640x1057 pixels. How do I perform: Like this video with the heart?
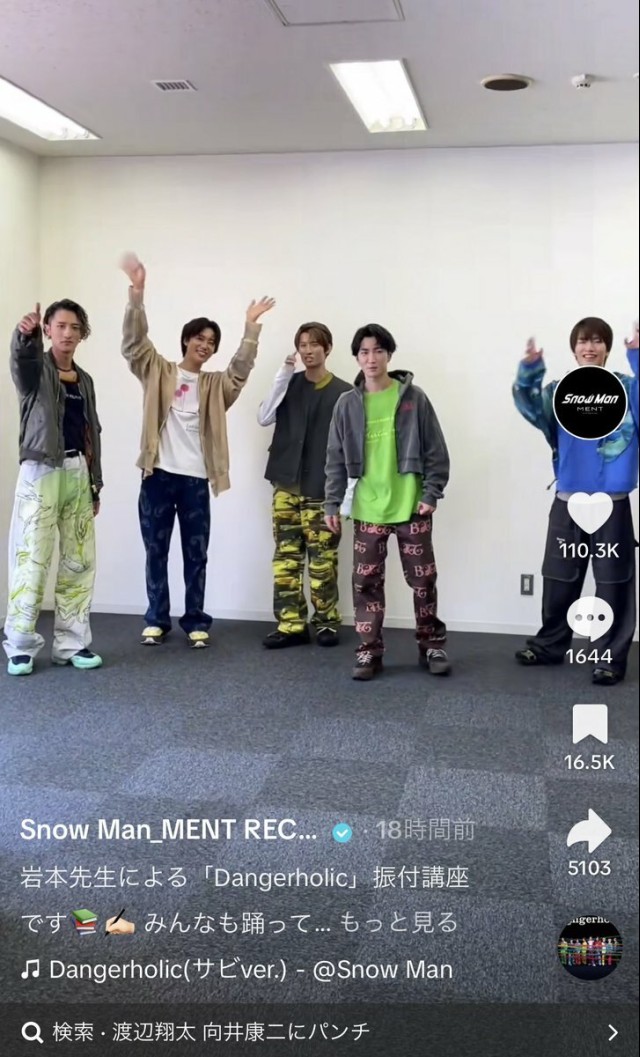point(590,512)
